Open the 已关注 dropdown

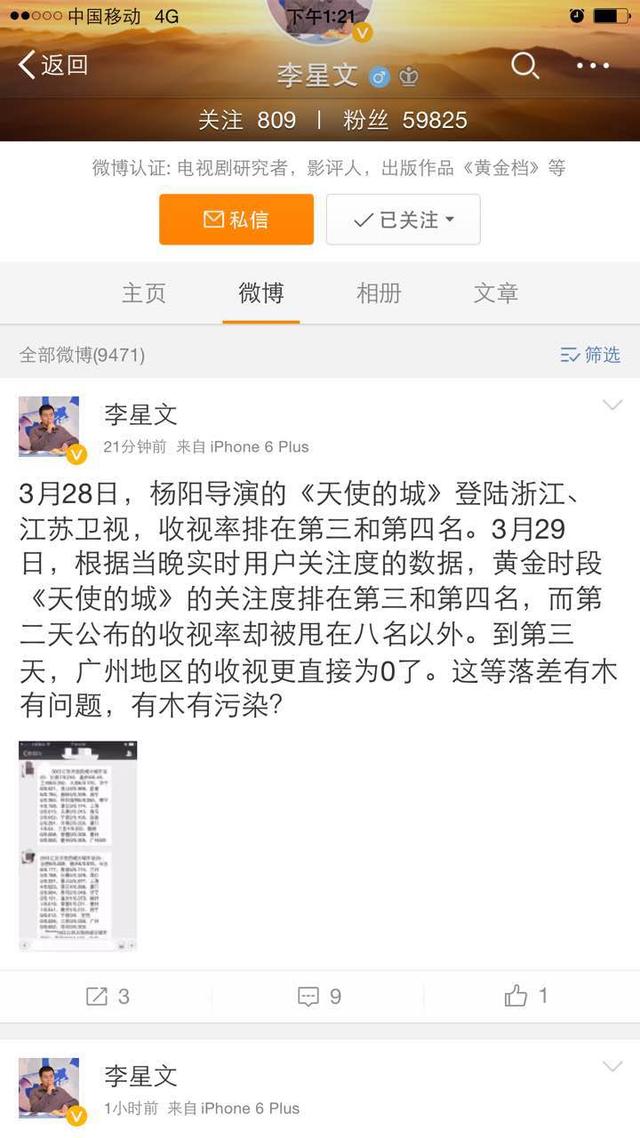pyautogui.click(x=403, y=220)
